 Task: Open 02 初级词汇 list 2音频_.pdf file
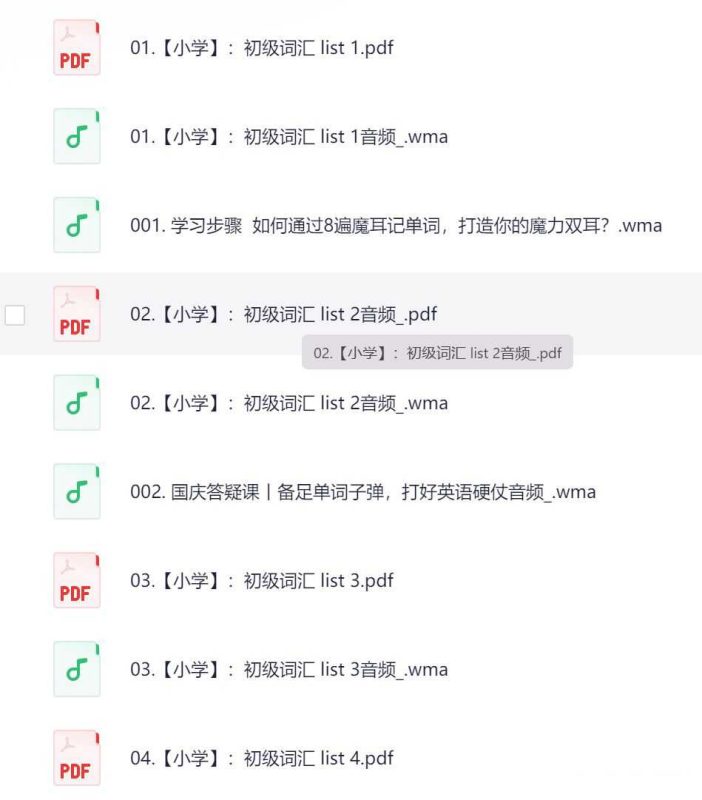coord(283,314)
